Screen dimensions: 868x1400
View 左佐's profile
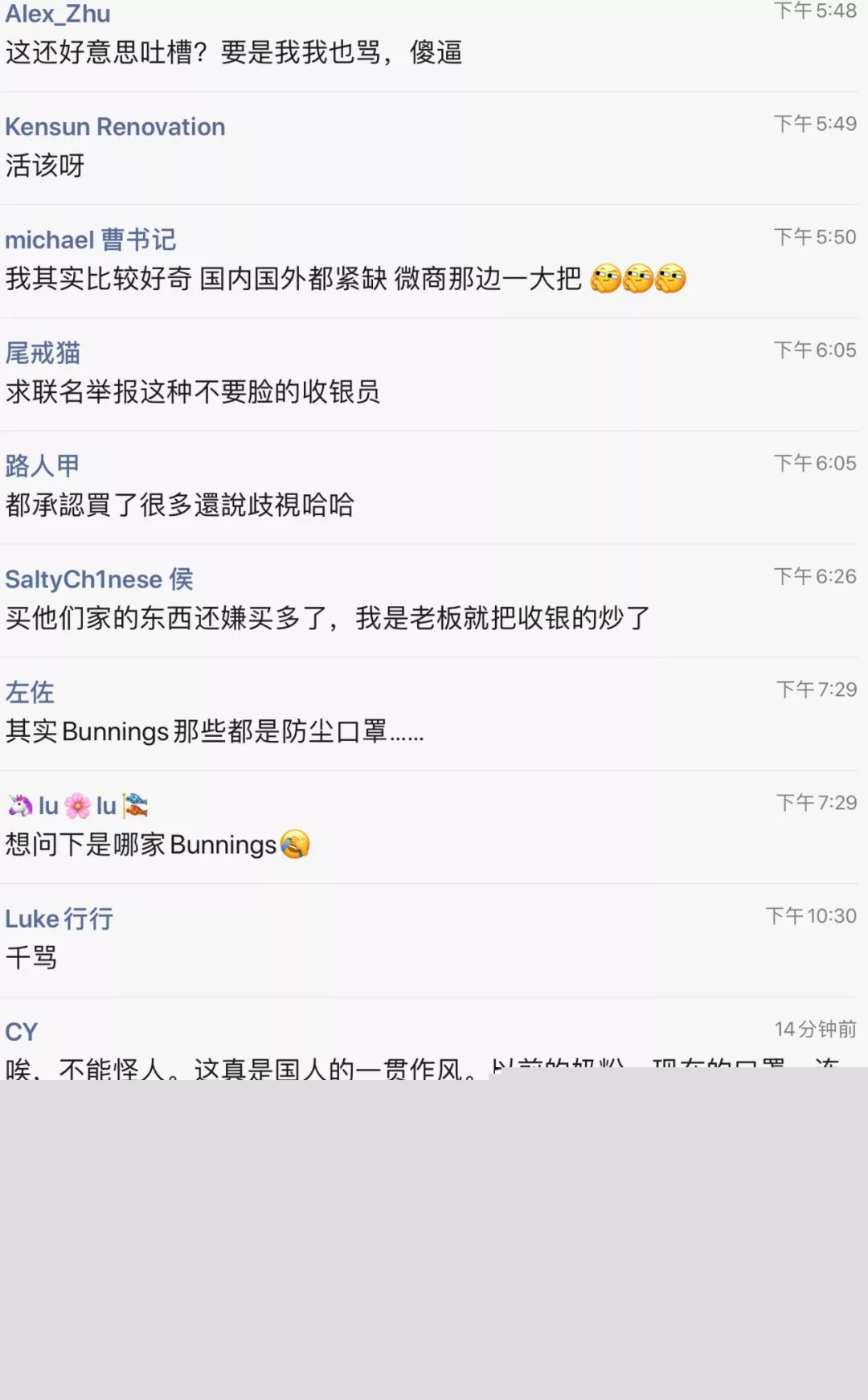(x=30, y=693)
